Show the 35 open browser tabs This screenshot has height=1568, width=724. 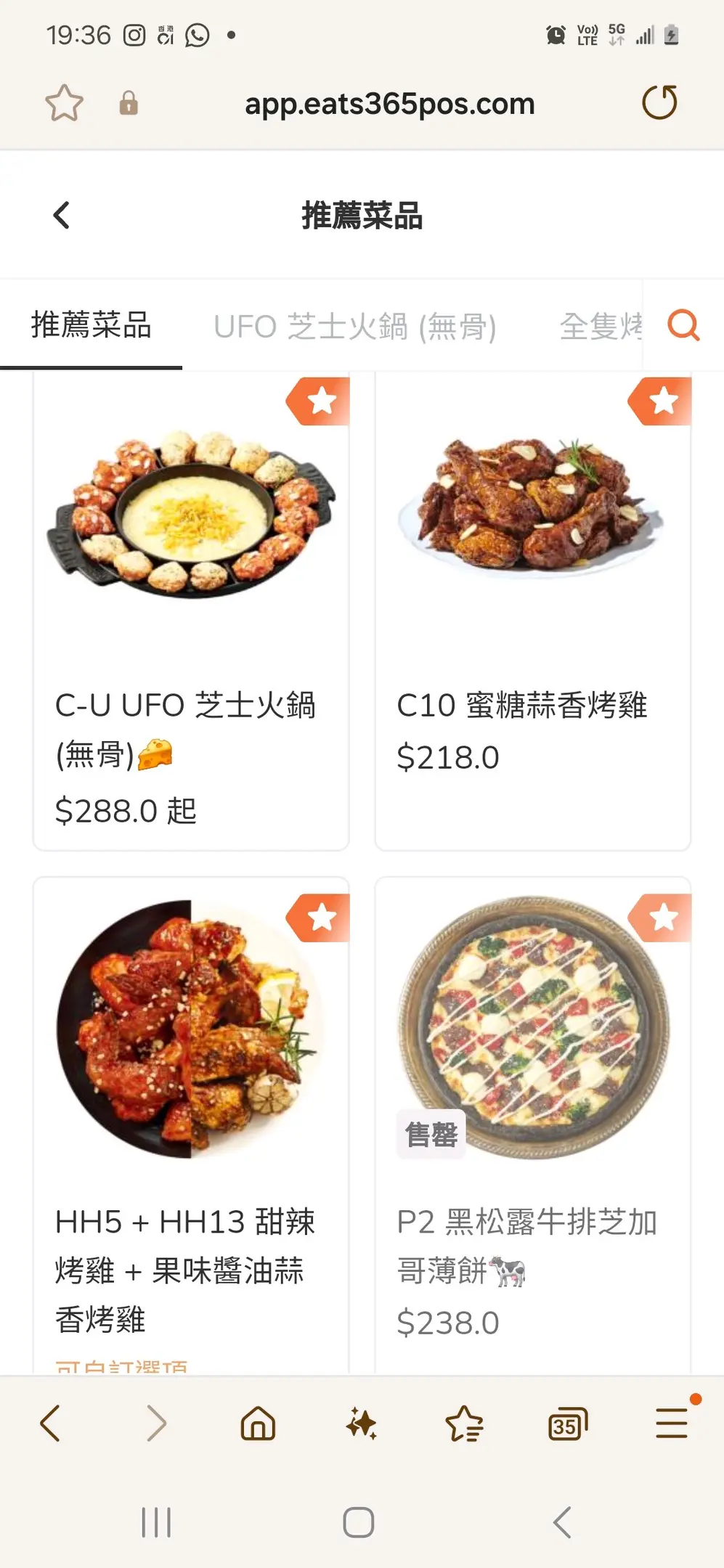pos(567,1424)
